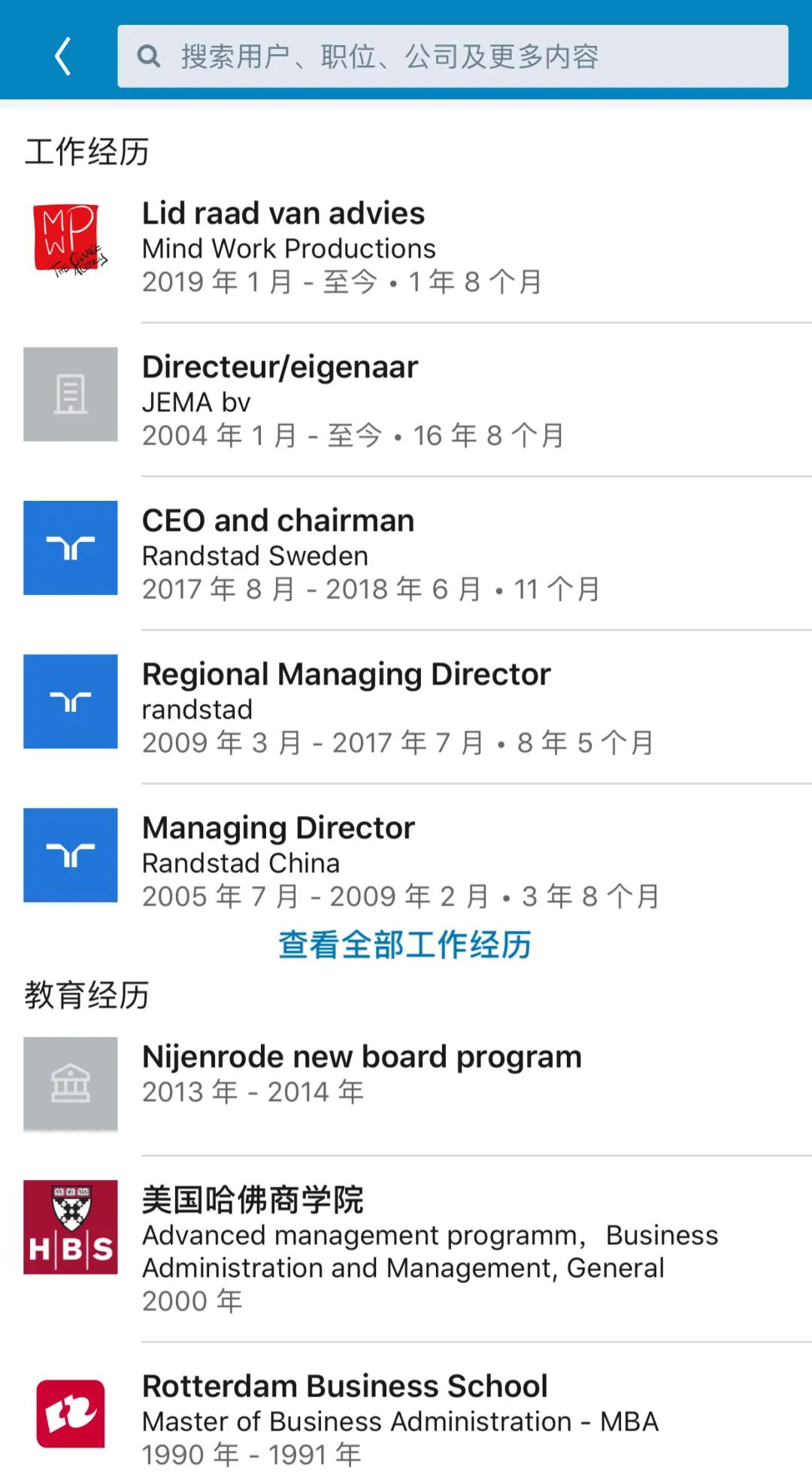
Task: Select the Nijenrode school building icon
Action: pyautogui.click(x=70, y=1083)
